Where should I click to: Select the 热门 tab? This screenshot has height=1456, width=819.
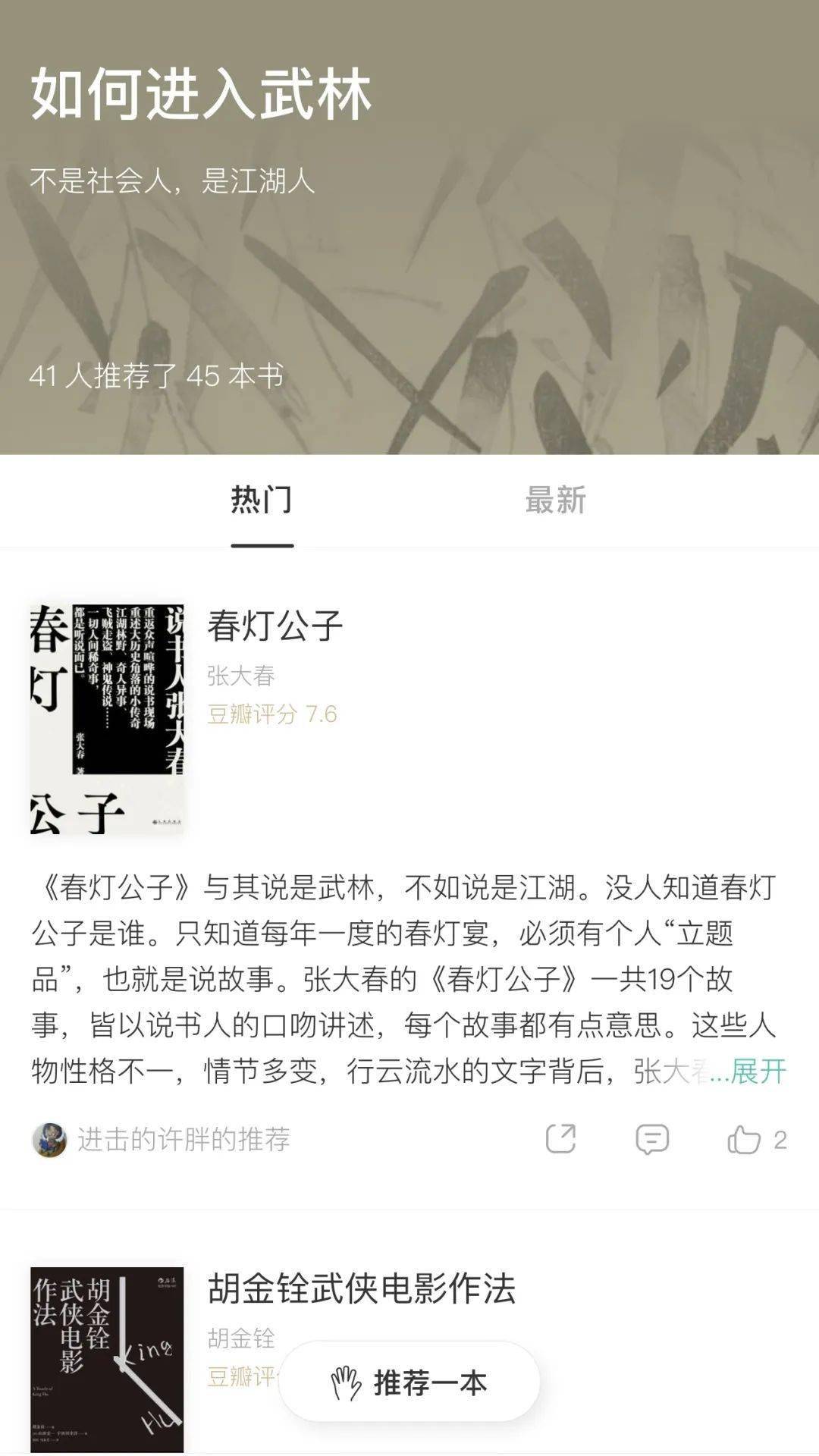[262, 500]
